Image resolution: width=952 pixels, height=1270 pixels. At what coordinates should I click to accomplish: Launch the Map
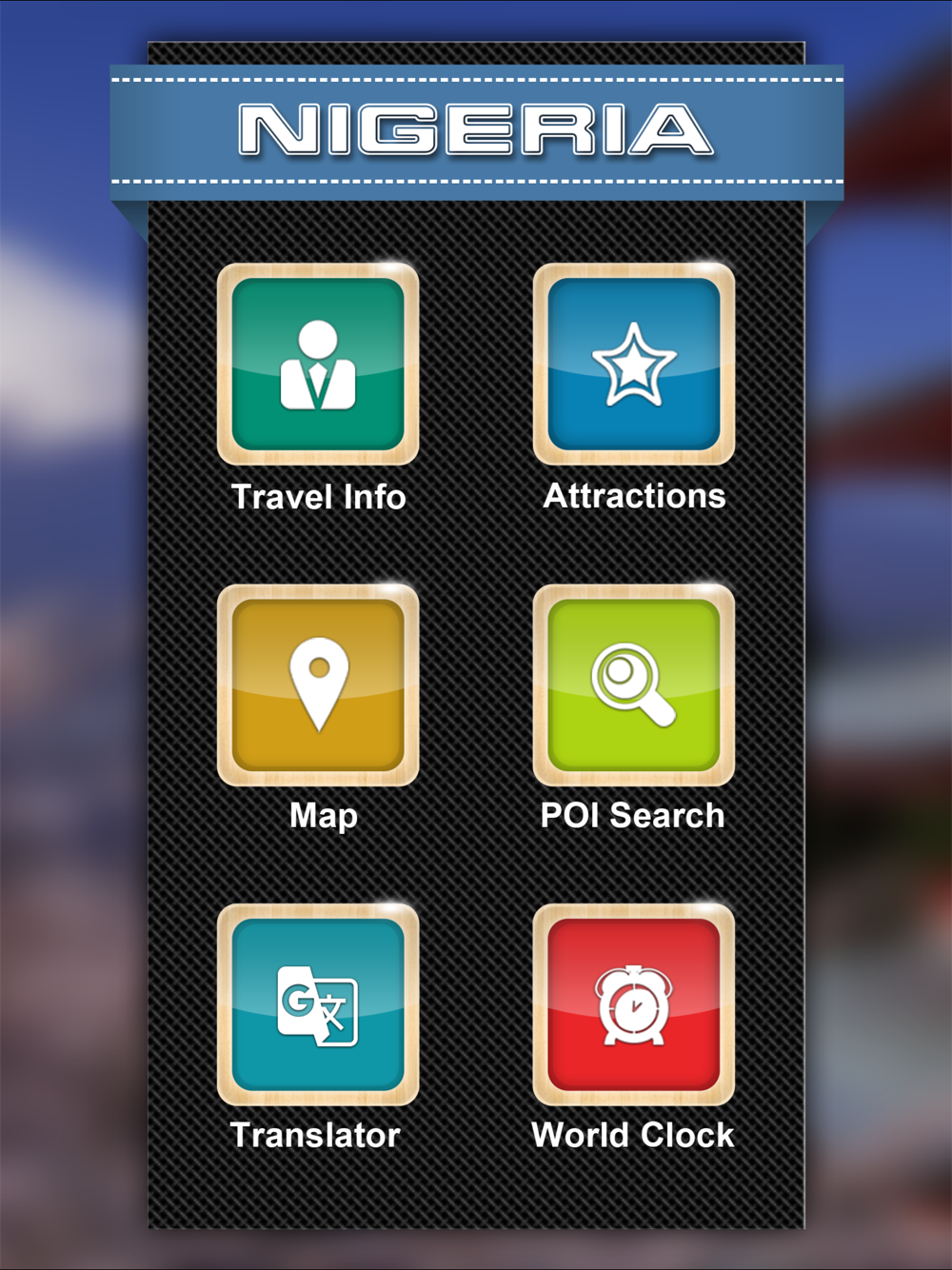pos(318,685)
